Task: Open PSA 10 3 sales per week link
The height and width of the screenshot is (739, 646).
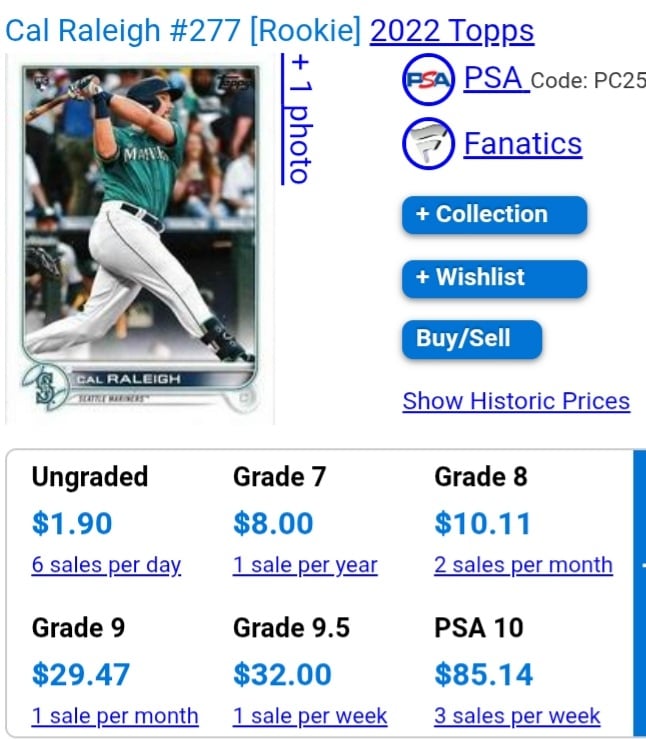Action: click(517, 716)
